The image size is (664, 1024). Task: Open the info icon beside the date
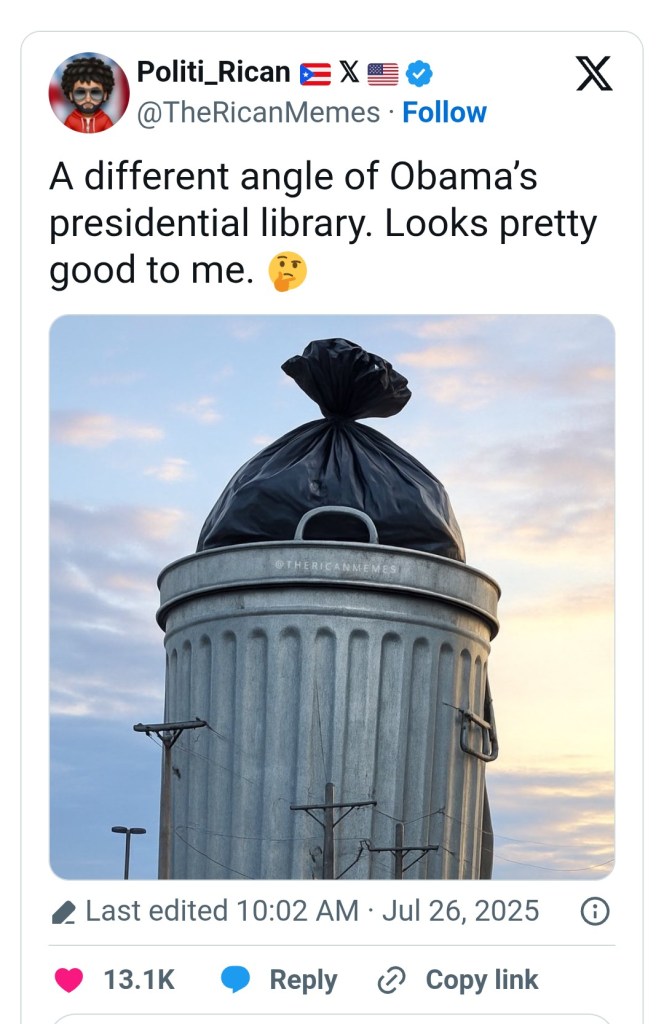click(x=595, y=911)
